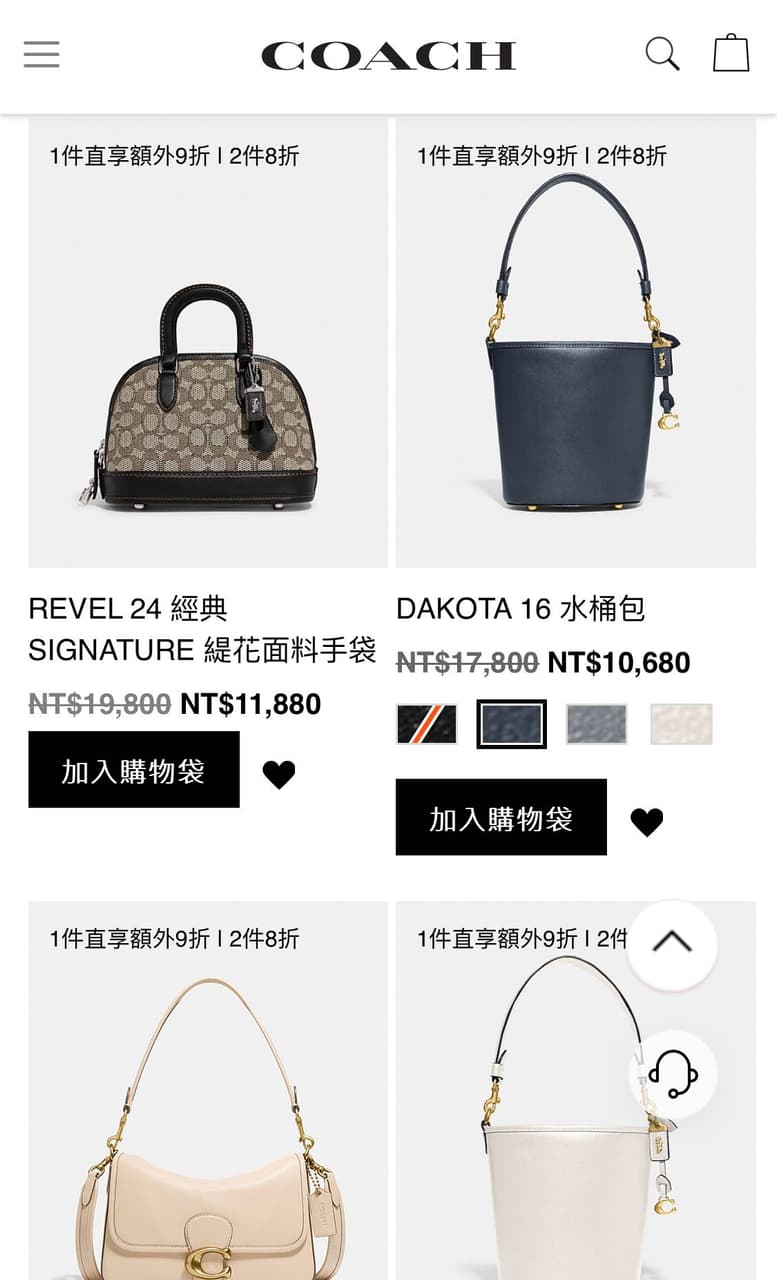Add Revel 24 handbag to shopping bag

tap(134, 770)
